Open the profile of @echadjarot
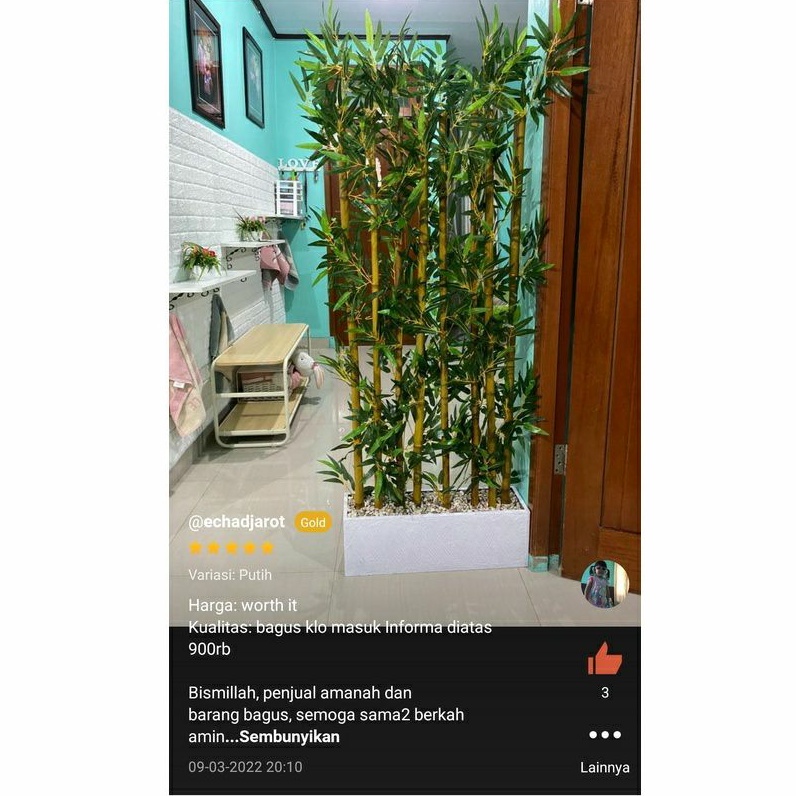Screen dimensions: 796x796 point(237,522)
